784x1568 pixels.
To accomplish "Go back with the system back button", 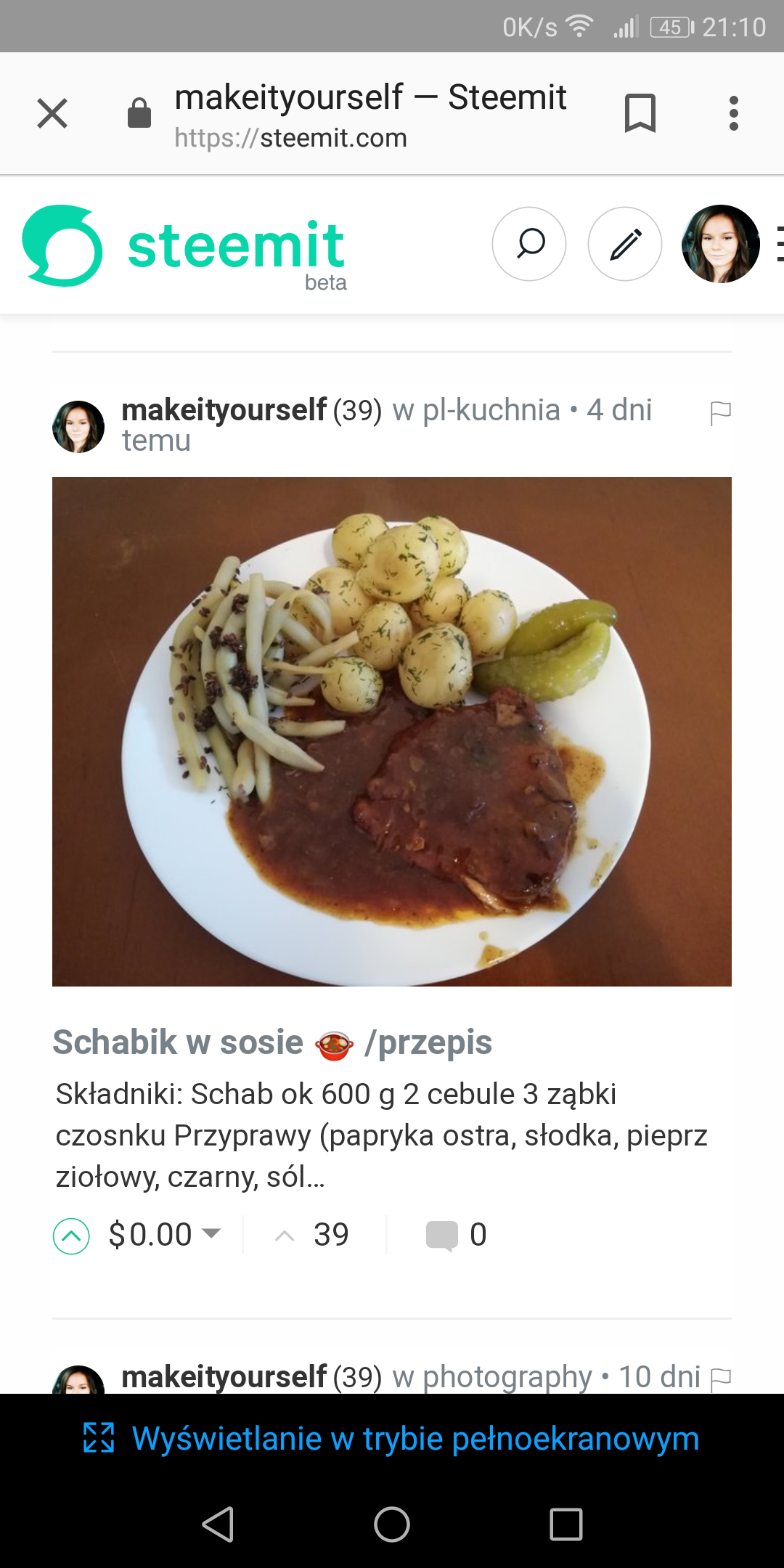I will pos(218,1524).
